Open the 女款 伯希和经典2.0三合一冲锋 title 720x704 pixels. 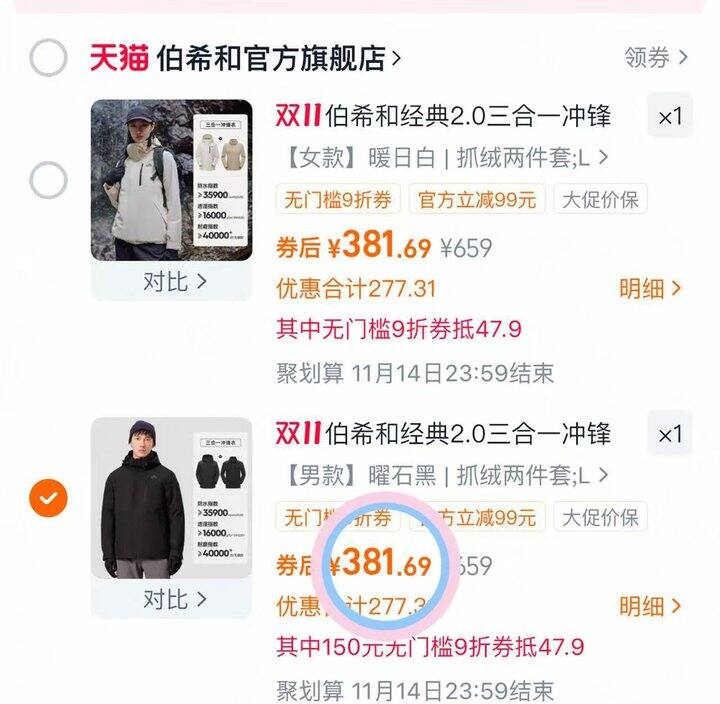[x=458, y=116]
